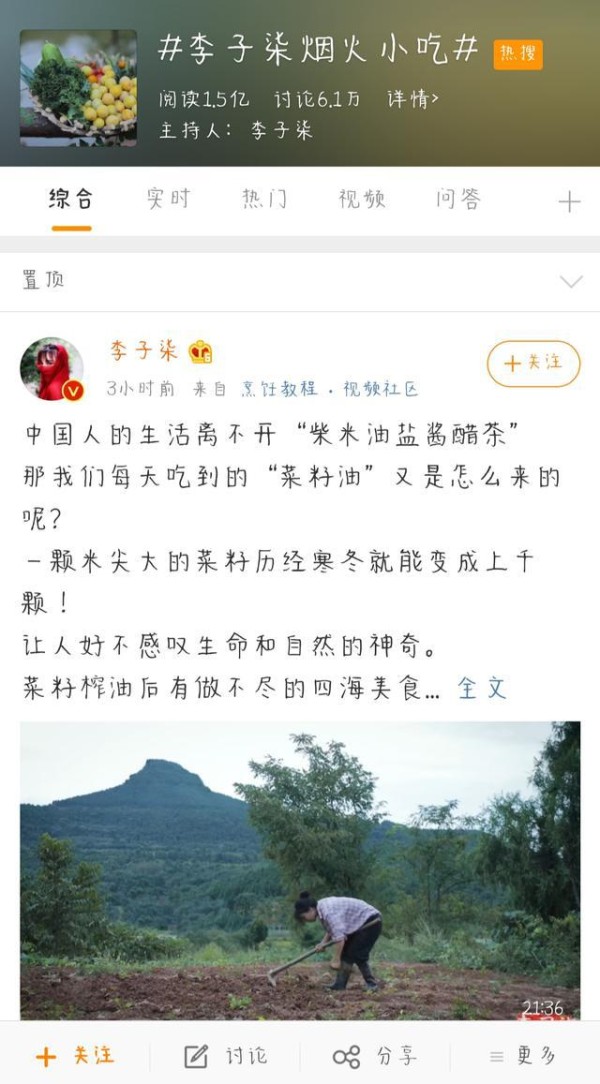Expand the post with 全文 link
Image resolution: width=600 pixels, height=1084 pixels.
(482, 689)
